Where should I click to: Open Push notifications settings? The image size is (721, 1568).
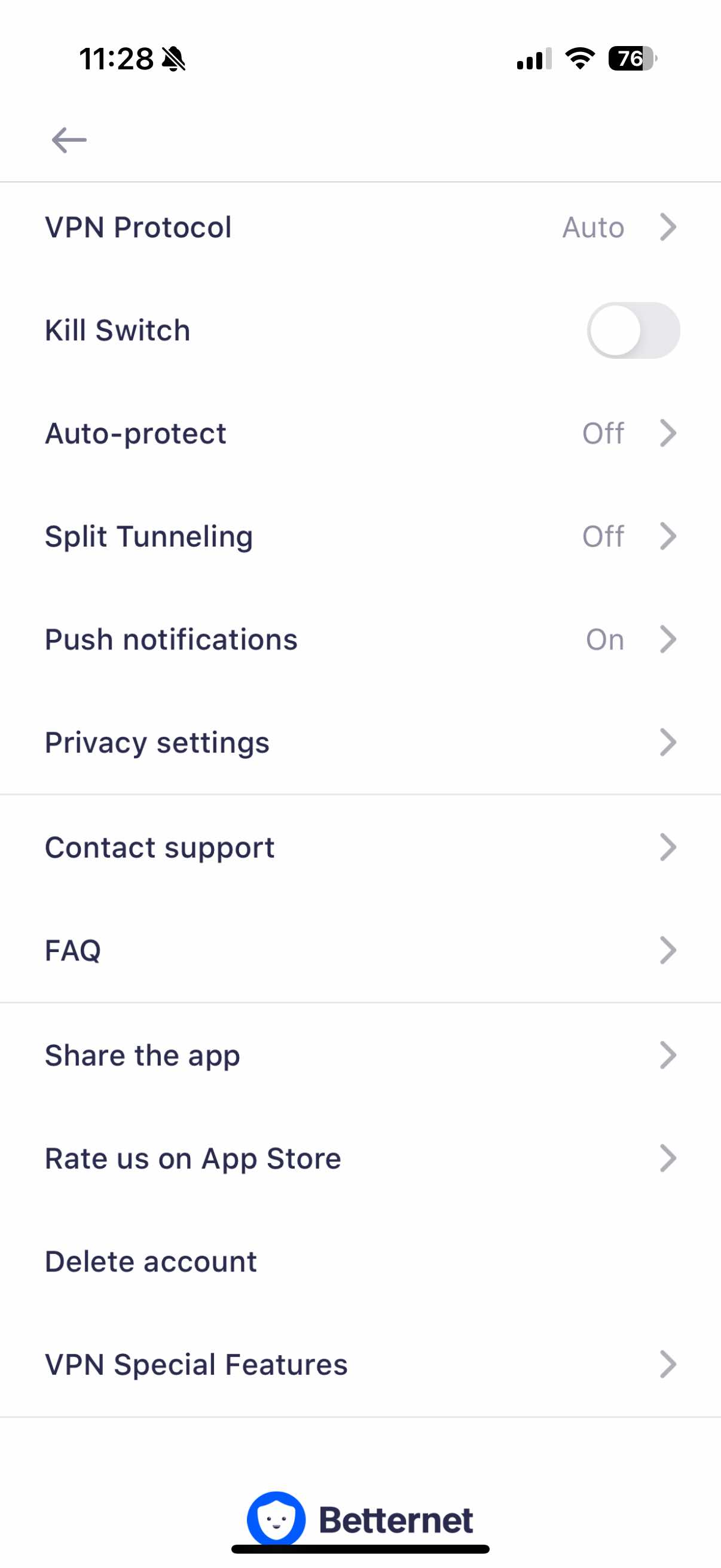point(360,639)
